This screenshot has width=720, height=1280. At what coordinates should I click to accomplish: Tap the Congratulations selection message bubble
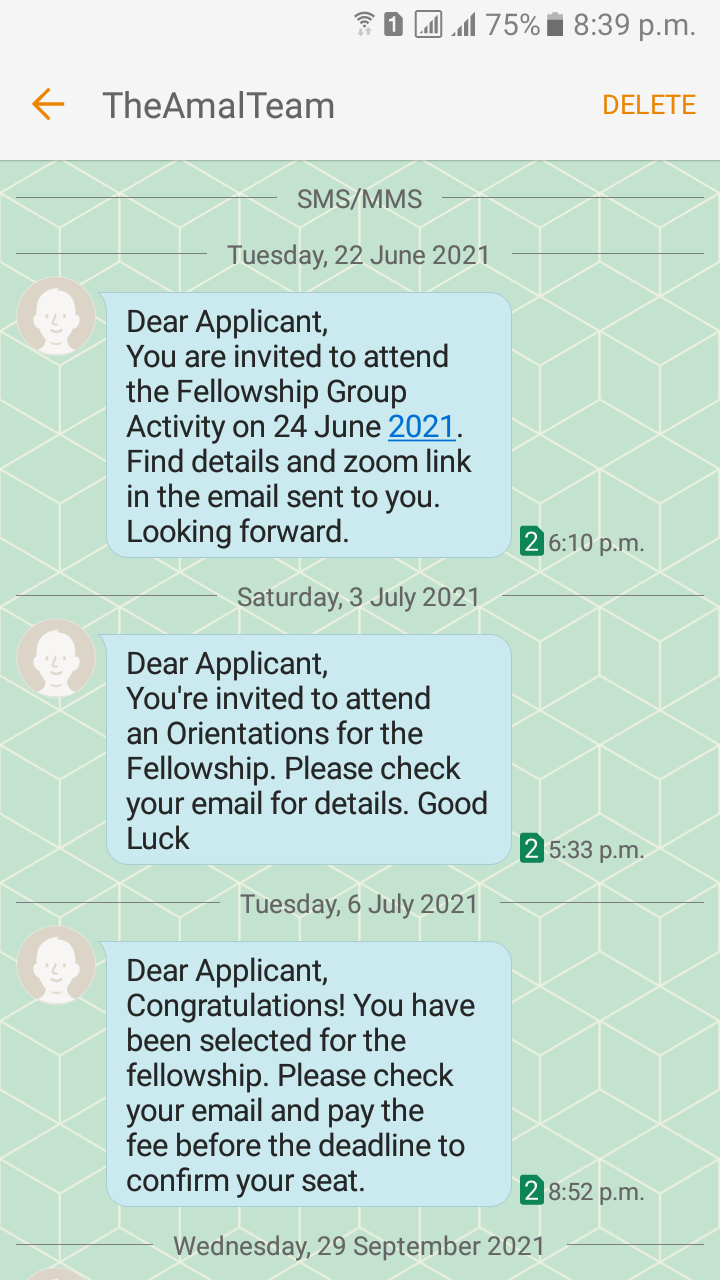pos(309,1074)
